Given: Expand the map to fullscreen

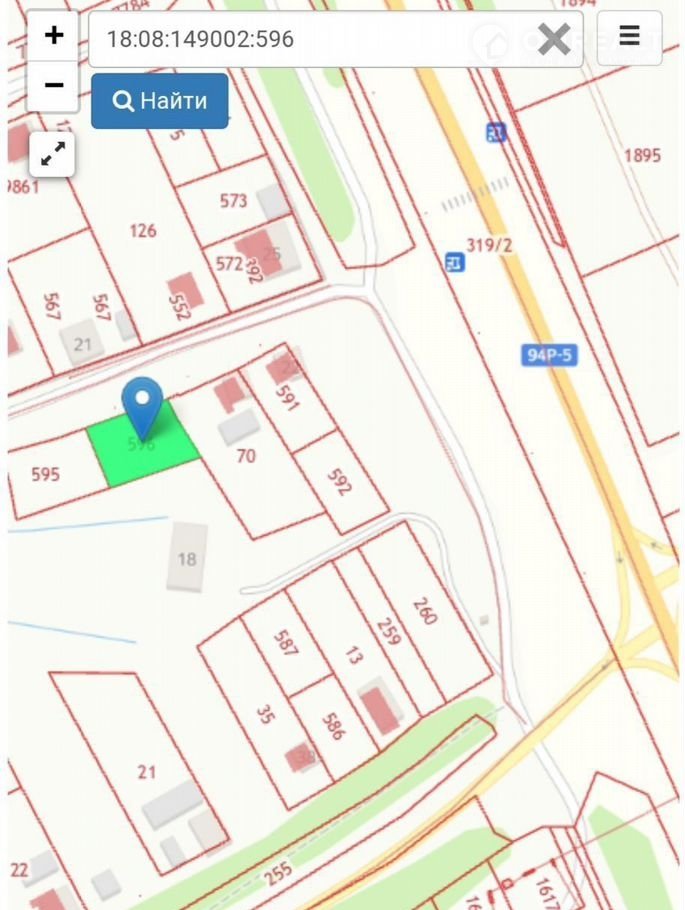Looking at the screenshot, I should (52, 154).
